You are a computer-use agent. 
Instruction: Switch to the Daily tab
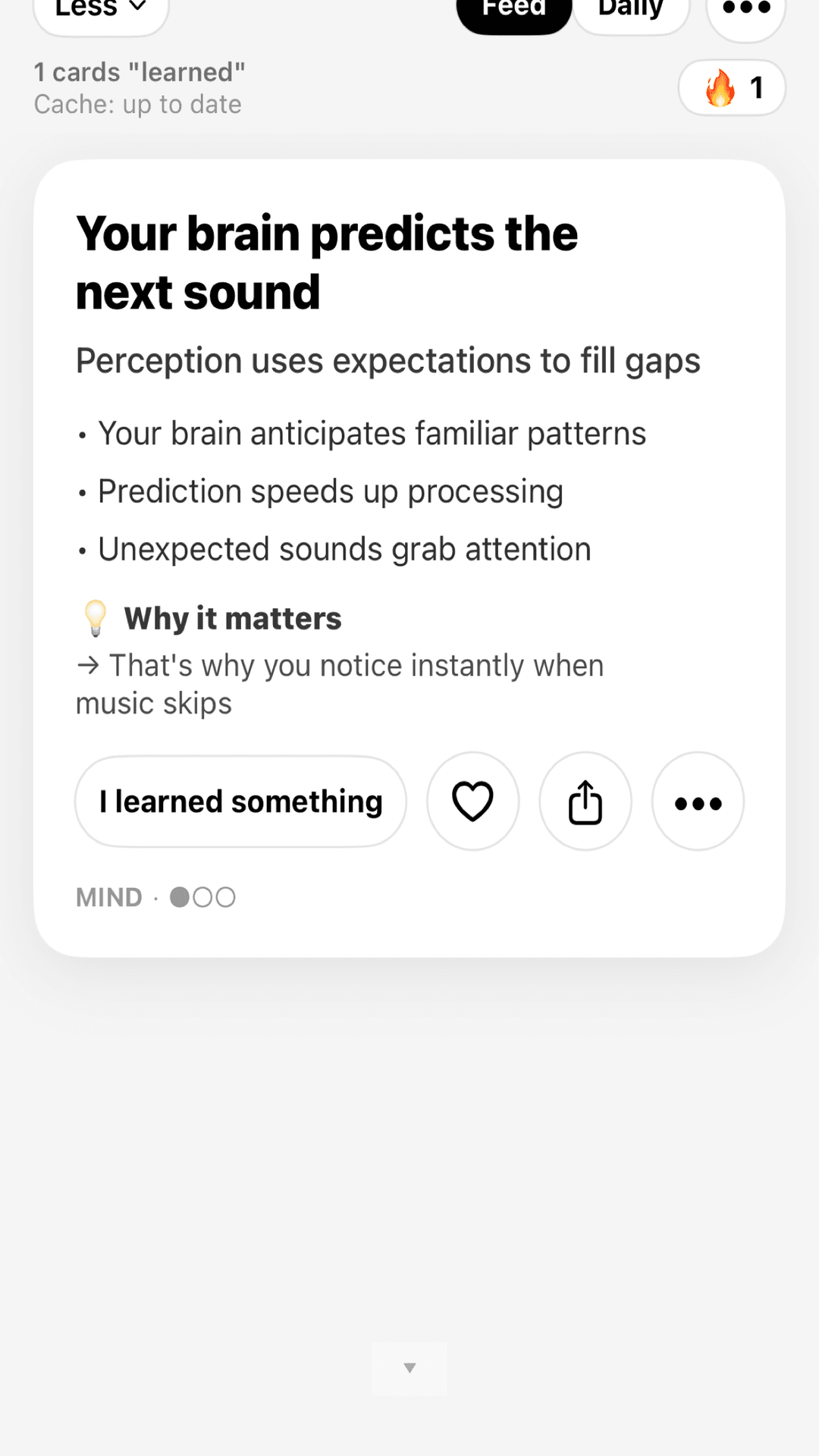point(630,9)
